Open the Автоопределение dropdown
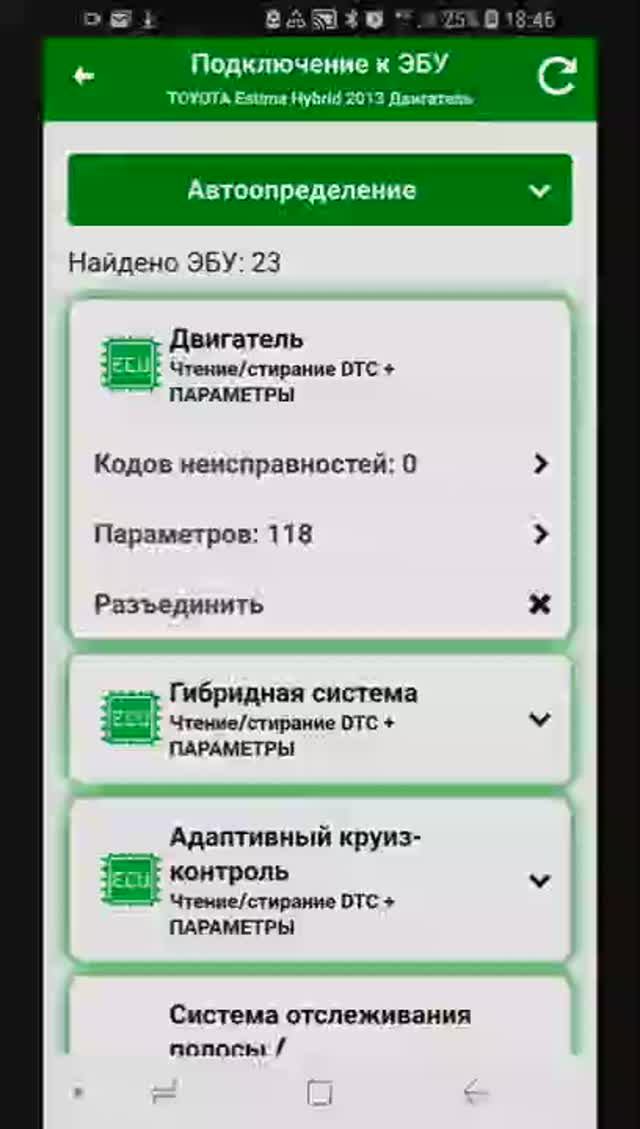This screenshot has height=1129, width=640. [319, 190]
